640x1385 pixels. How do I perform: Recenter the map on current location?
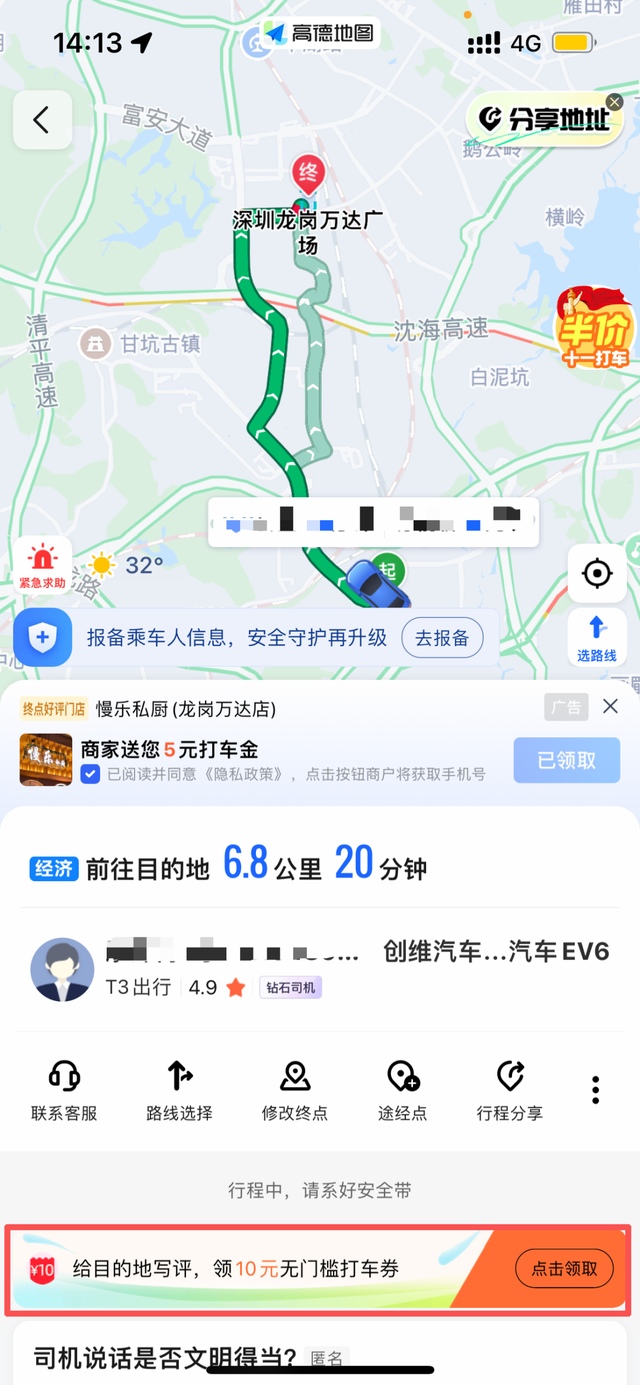pyautogui.click(x=597, y=574)
